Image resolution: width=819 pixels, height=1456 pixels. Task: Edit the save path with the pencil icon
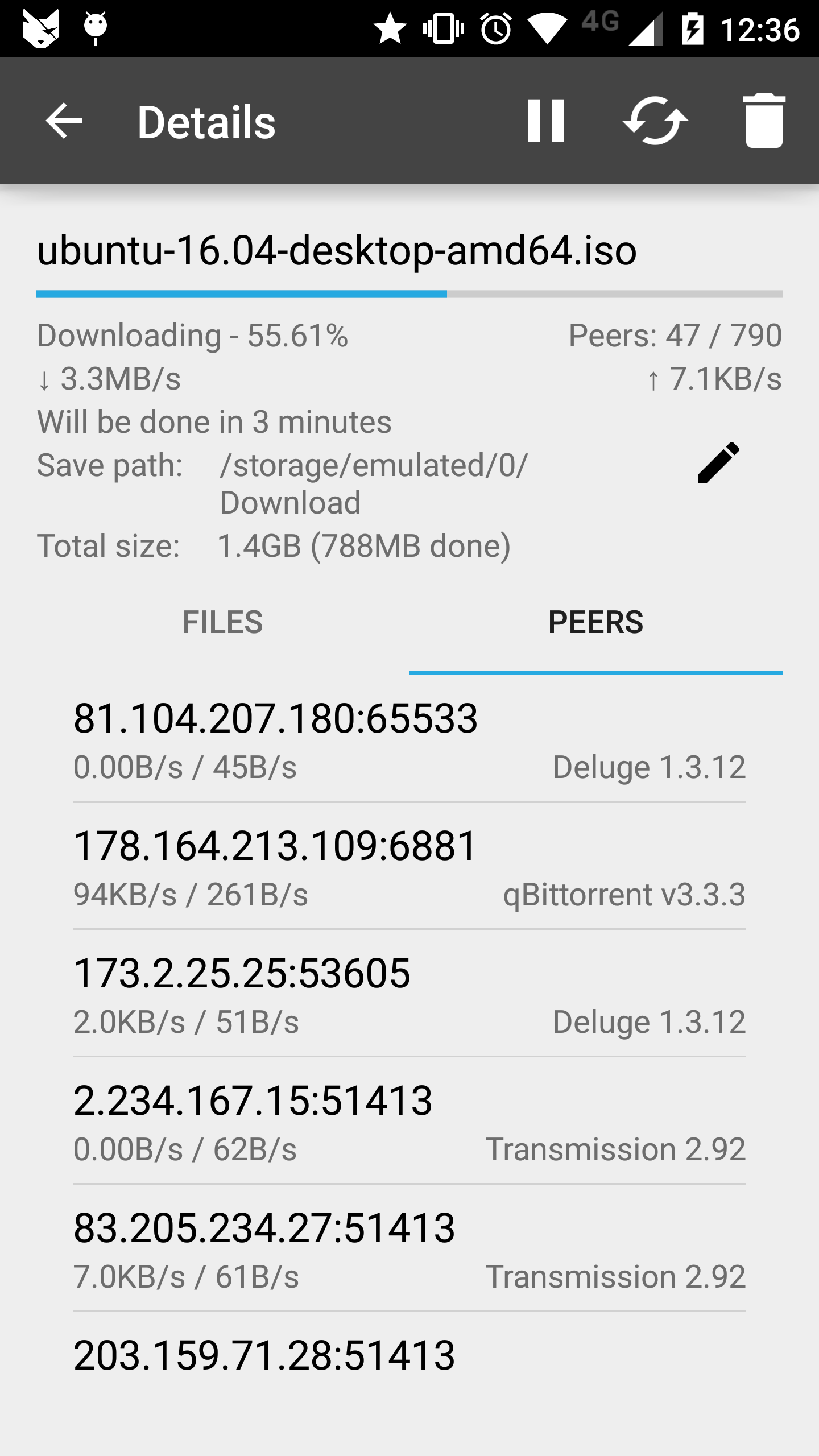(x=718, y=463)
